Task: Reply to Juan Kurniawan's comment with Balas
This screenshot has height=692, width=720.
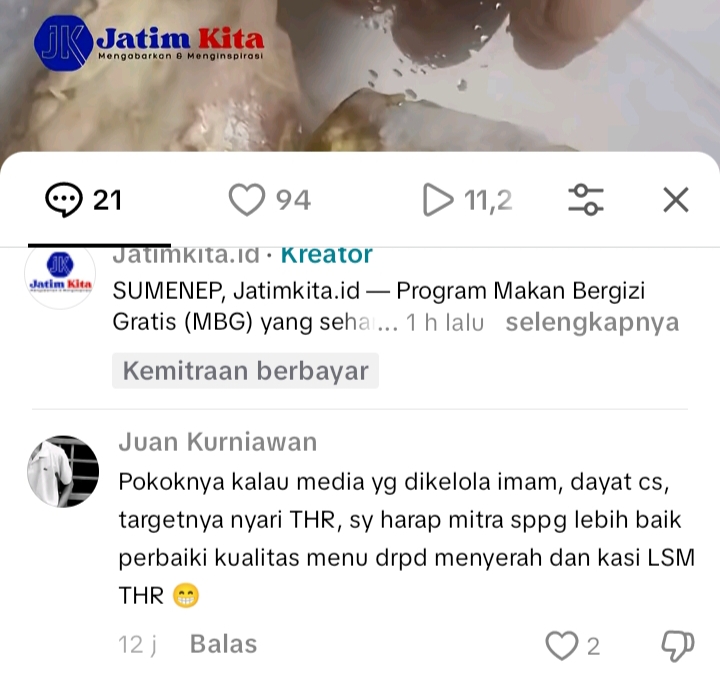Action: pos(223,645)
